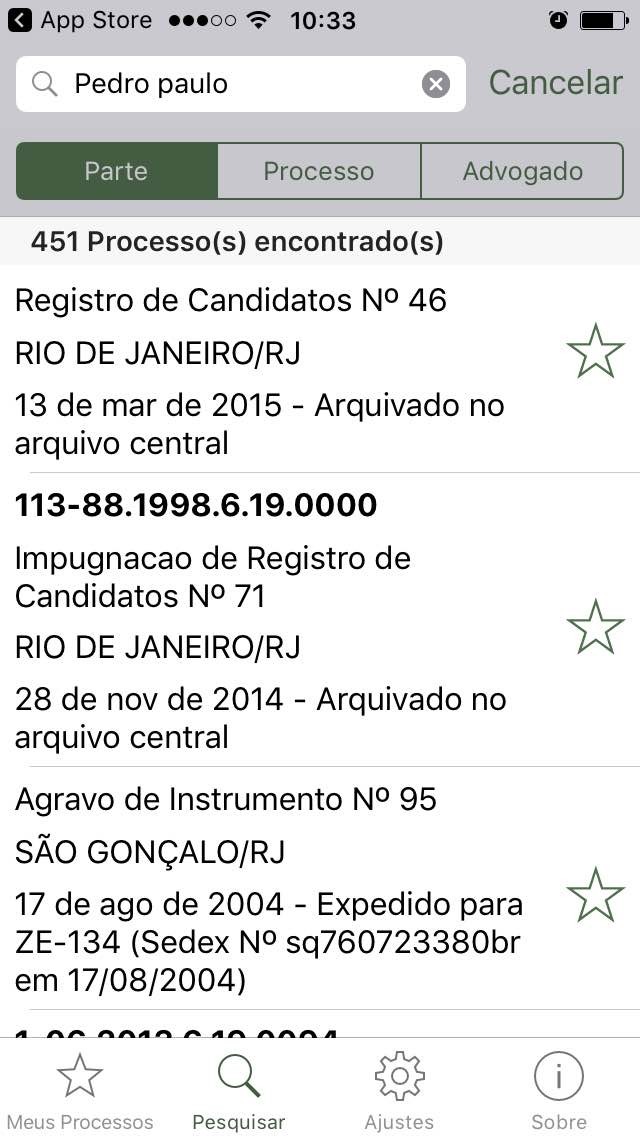The width and height of the screenshot is (640, 1136).
Task: Open the Sobre tab
Action: [x=558, y=1090]
